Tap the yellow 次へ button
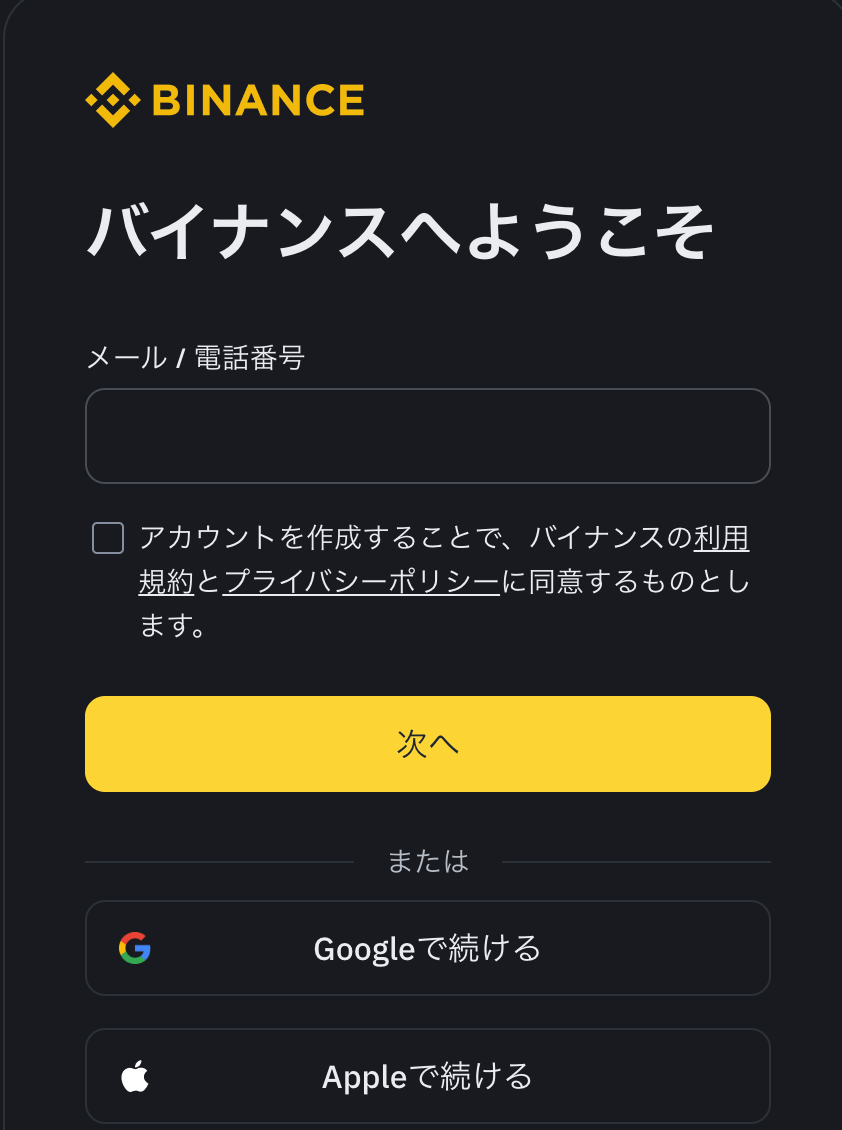This screenshot has width=842, height=1130. pyautogui.click(x=427, y=744)
